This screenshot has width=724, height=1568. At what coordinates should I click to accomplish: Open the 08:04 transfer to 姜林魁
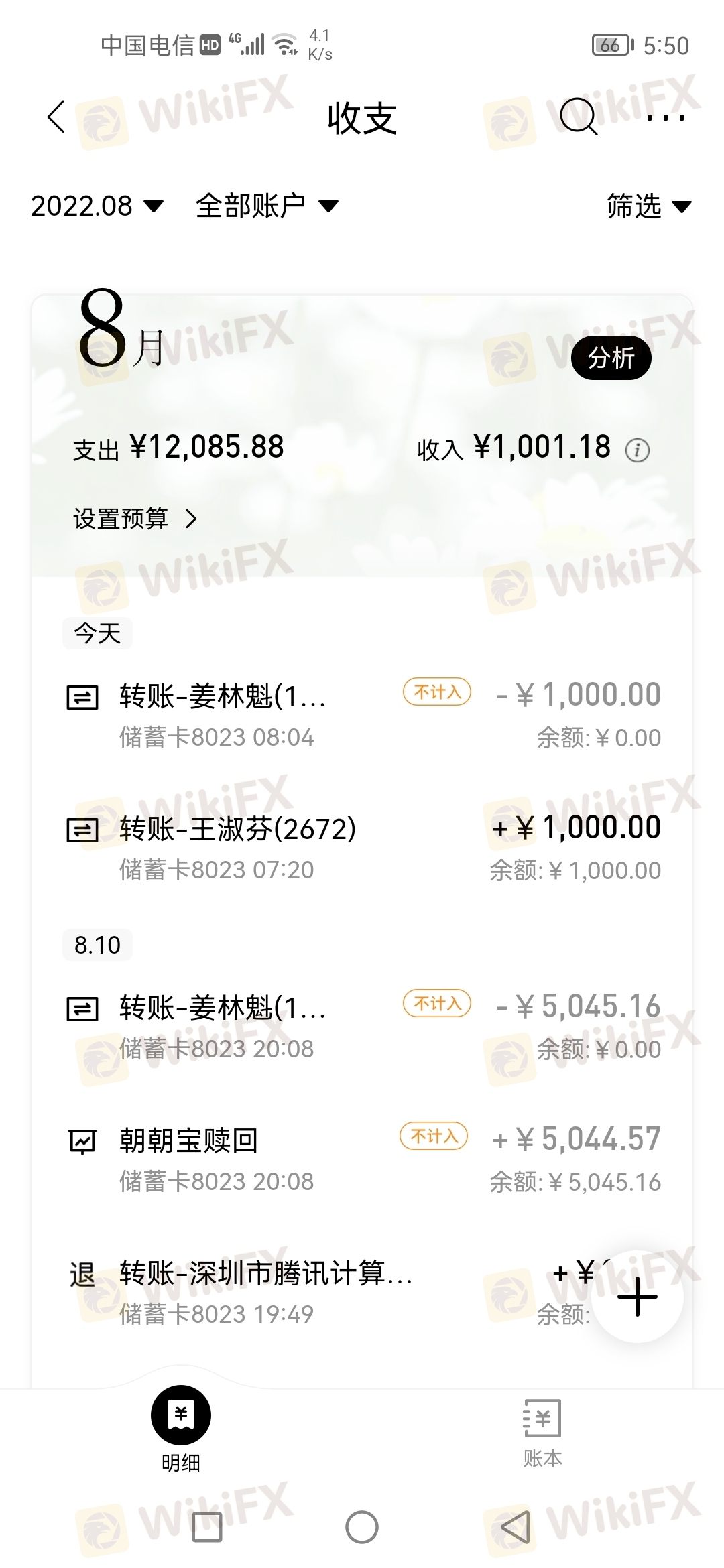click(x=362, y=715)
